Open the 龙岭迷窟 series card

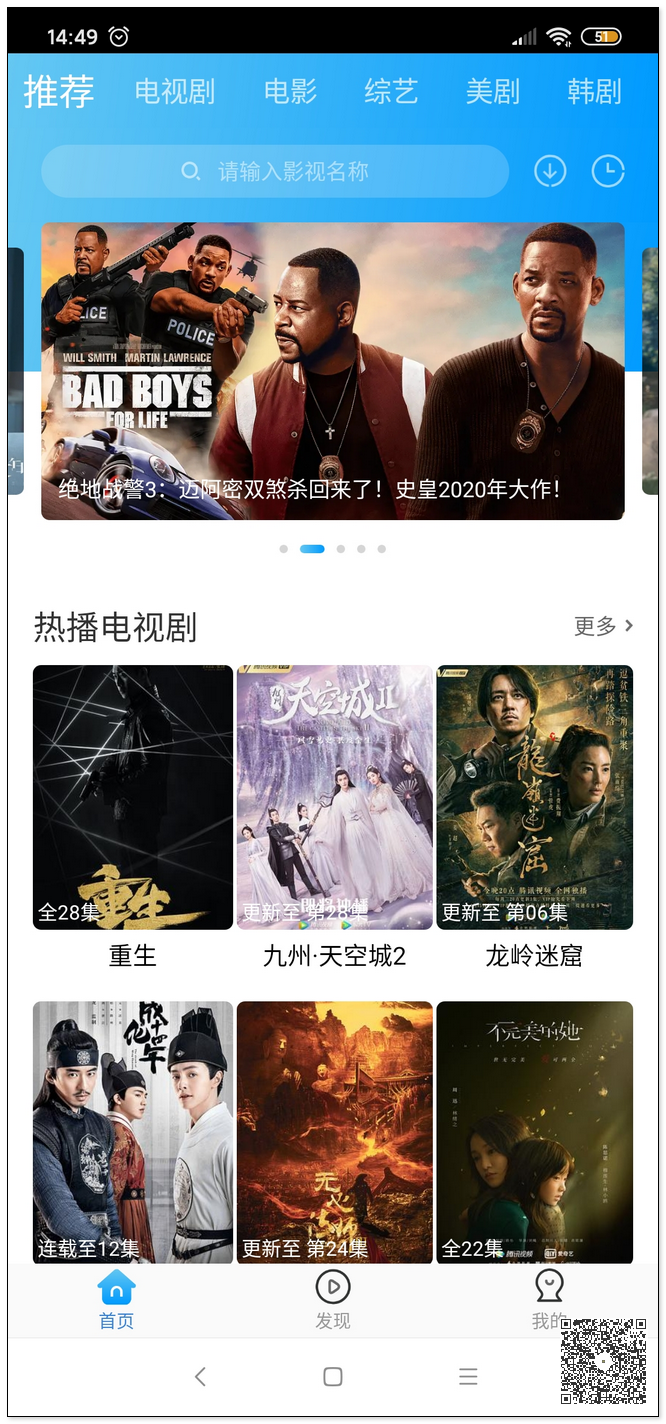(534, 798)
